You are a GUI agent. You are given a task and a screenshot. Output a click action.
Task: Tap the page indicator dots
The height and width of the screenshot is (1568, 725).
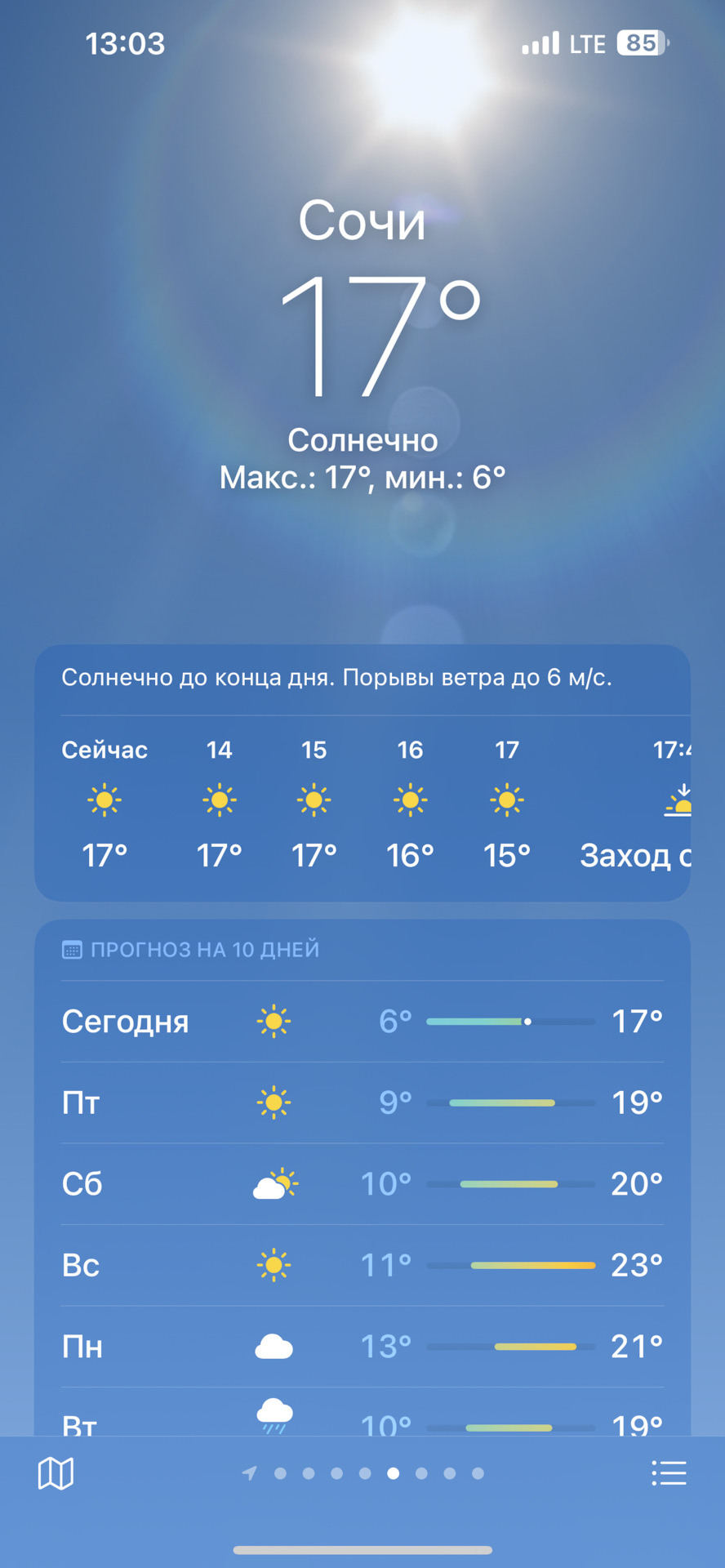click(x=364, y=1473)
